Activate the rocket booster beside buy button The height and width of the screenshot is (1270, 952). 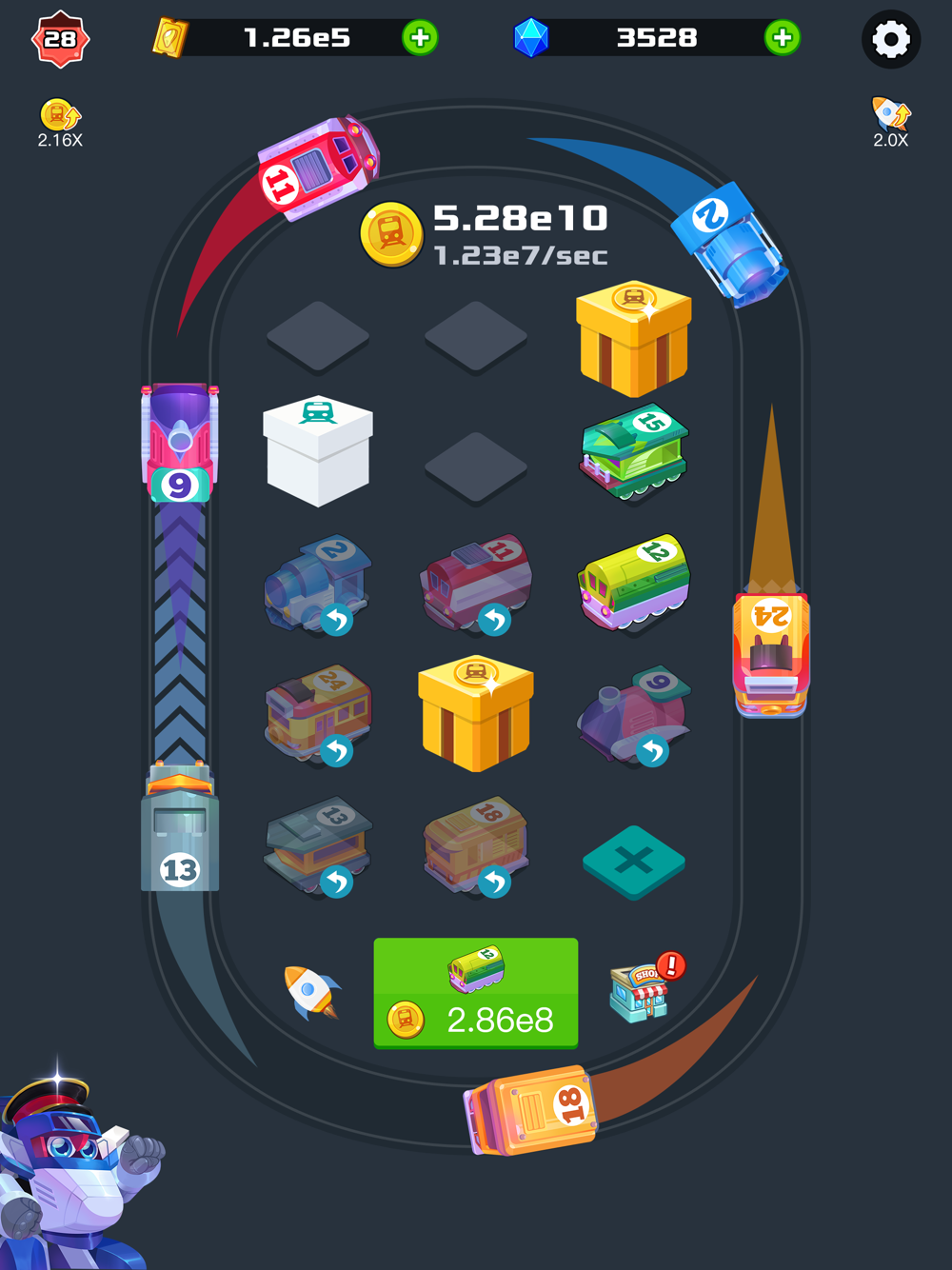[x=310, y=992]
